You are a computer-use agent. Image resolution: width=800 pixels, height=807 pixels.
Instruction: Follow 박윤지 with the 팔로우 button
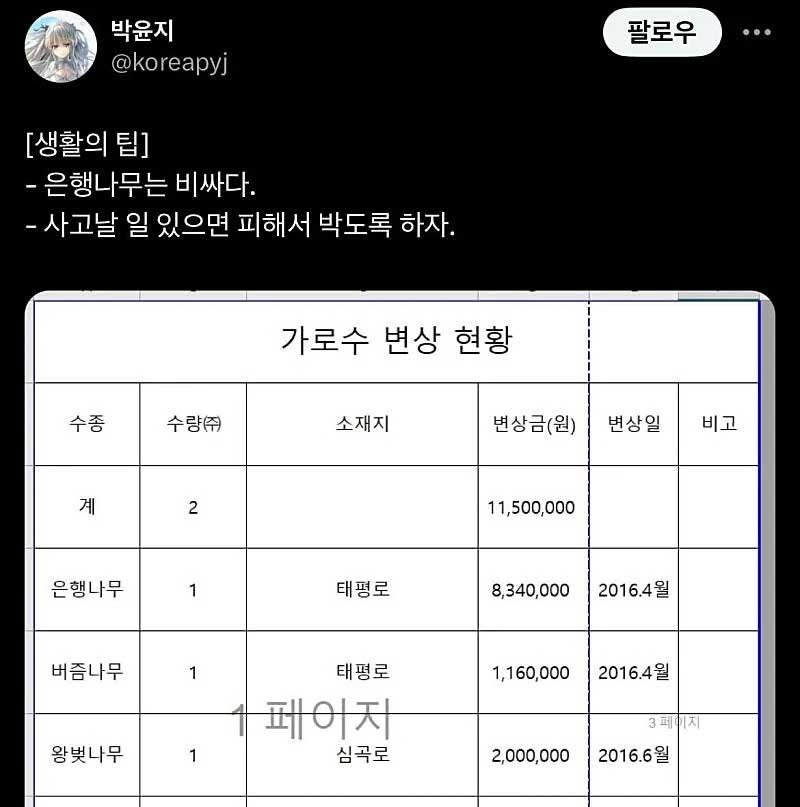(661, 32)
